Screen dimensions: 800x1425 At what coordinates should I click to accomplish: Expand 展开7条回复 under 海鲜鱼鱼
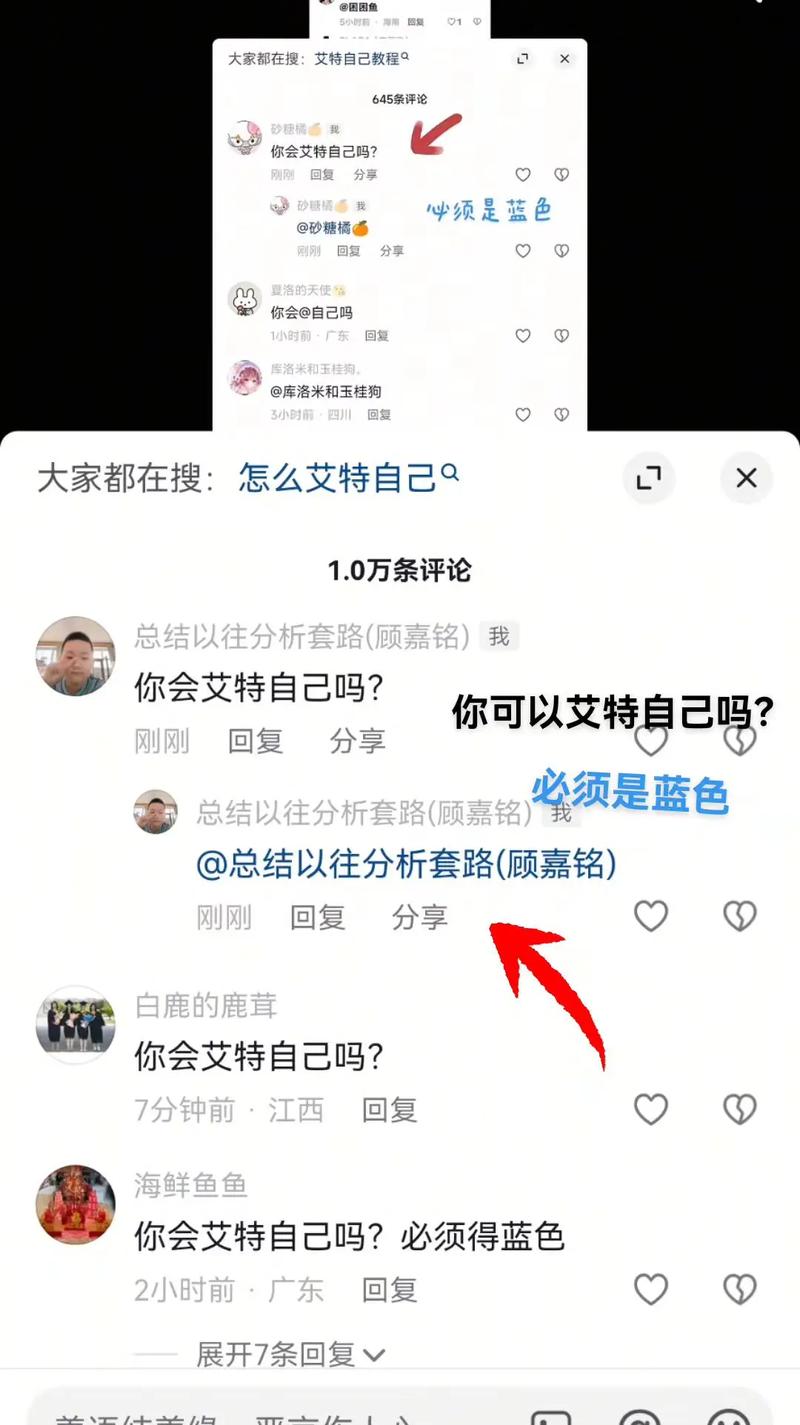(x=290, y=1355)
